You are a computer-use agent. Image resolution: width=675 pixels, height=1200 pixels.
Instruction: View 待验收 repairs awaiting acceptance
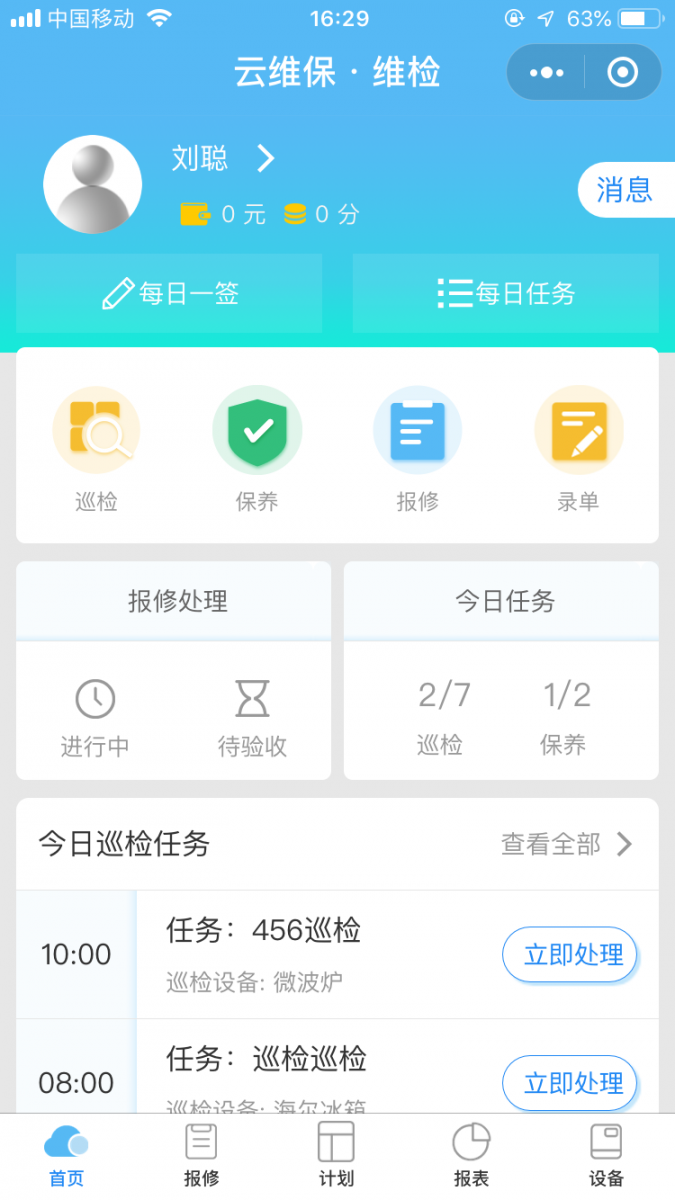click(x=252, y=718)
